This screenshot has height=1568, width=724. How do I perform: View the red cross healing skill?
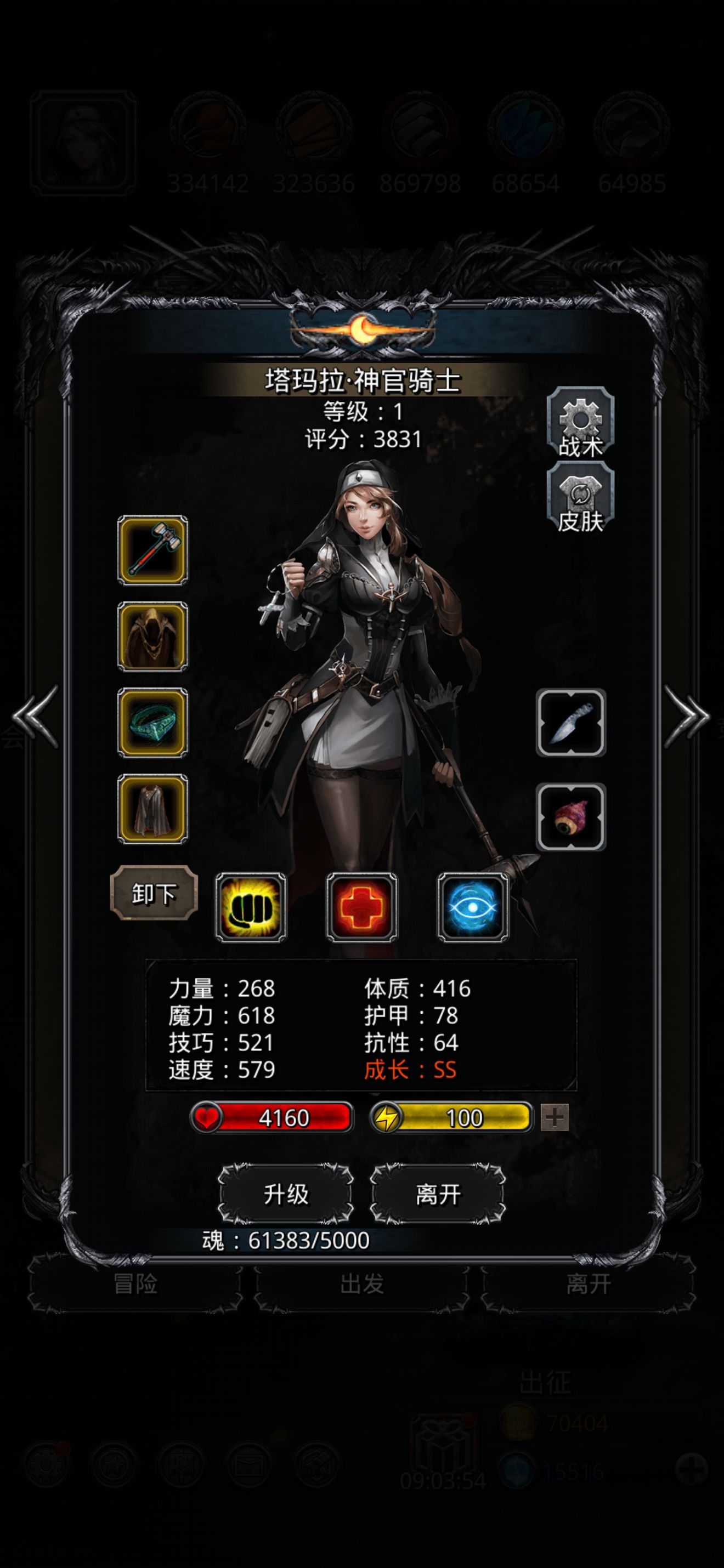tap(361, 907)
